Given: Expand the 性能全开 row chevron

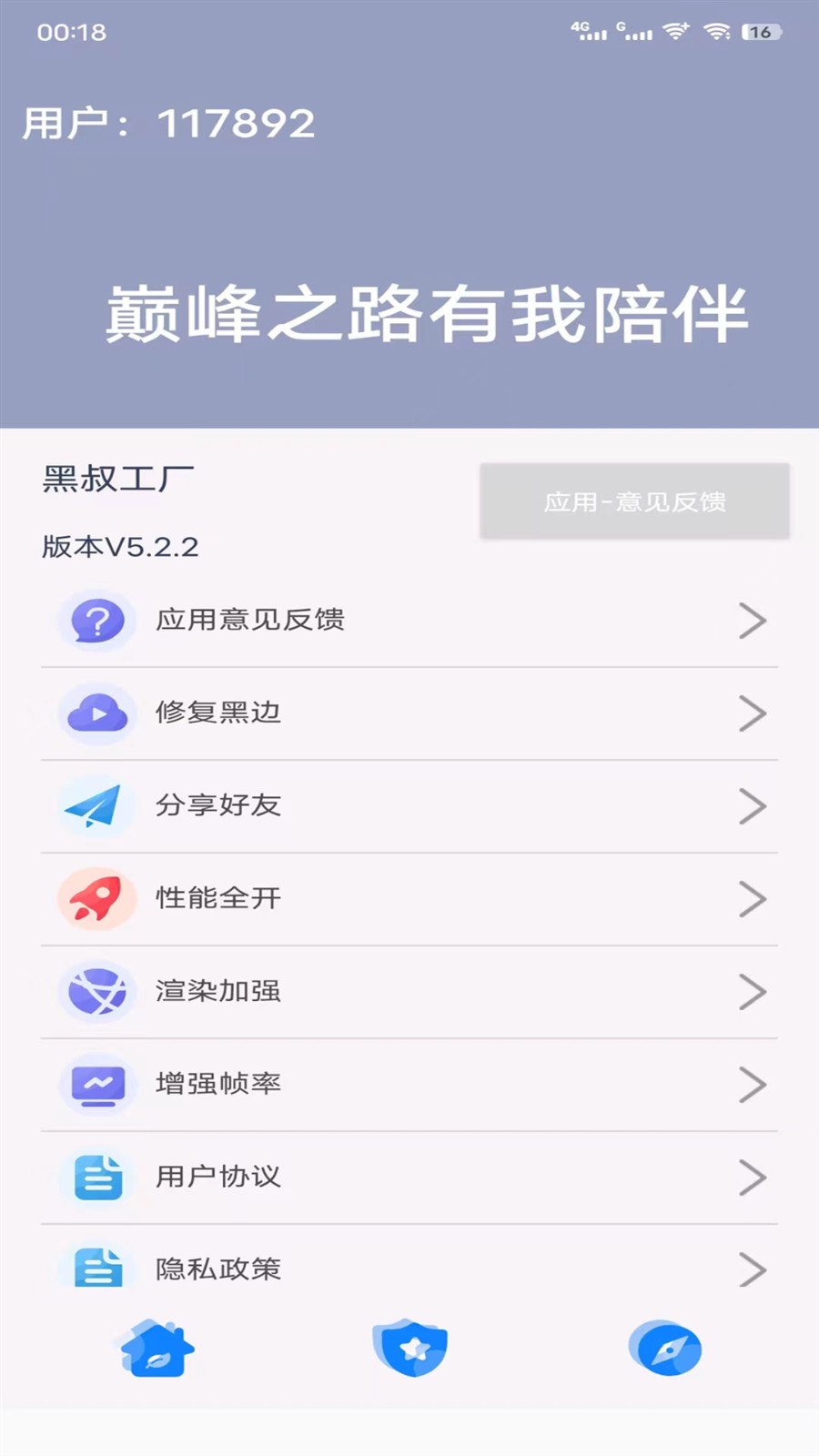Looking at the screenshot, I should tap(753, 899).
